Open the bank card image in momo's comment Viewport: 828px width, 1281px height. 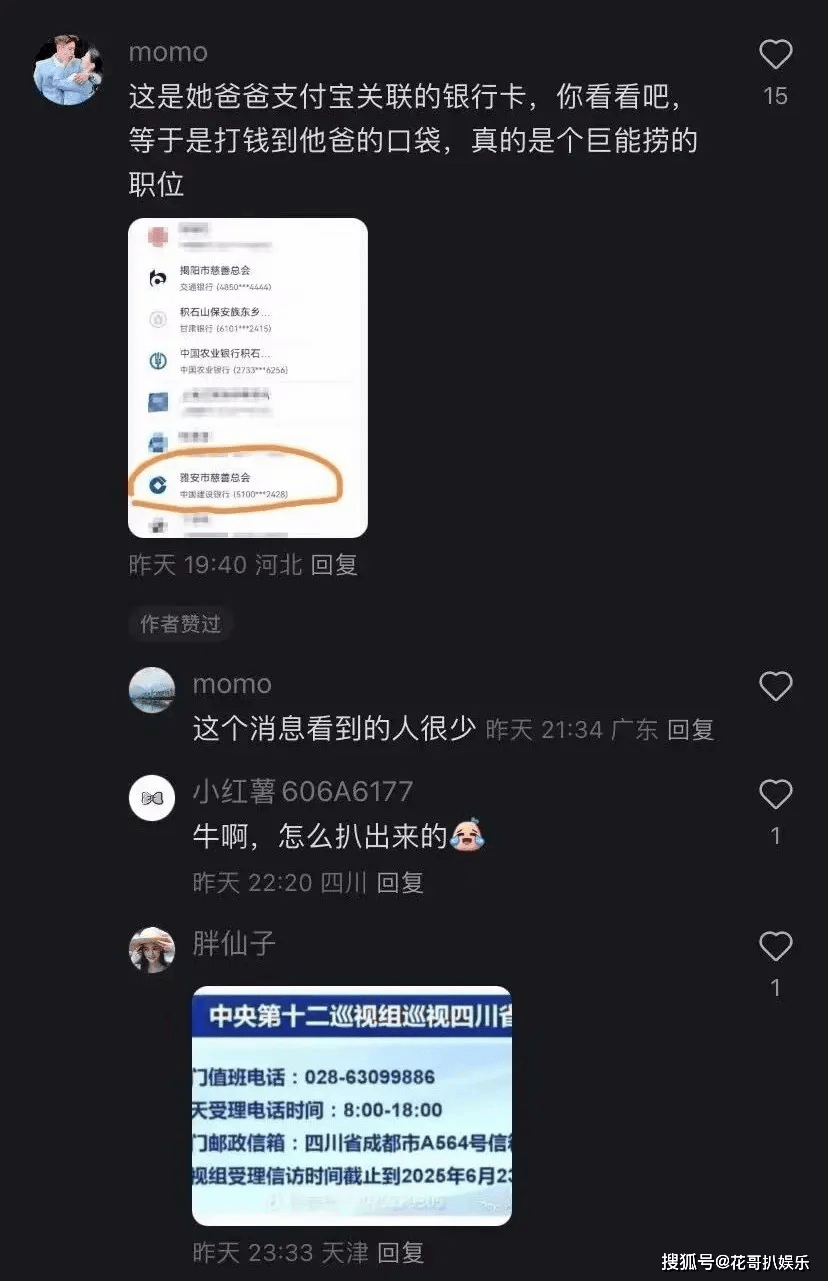248,378
